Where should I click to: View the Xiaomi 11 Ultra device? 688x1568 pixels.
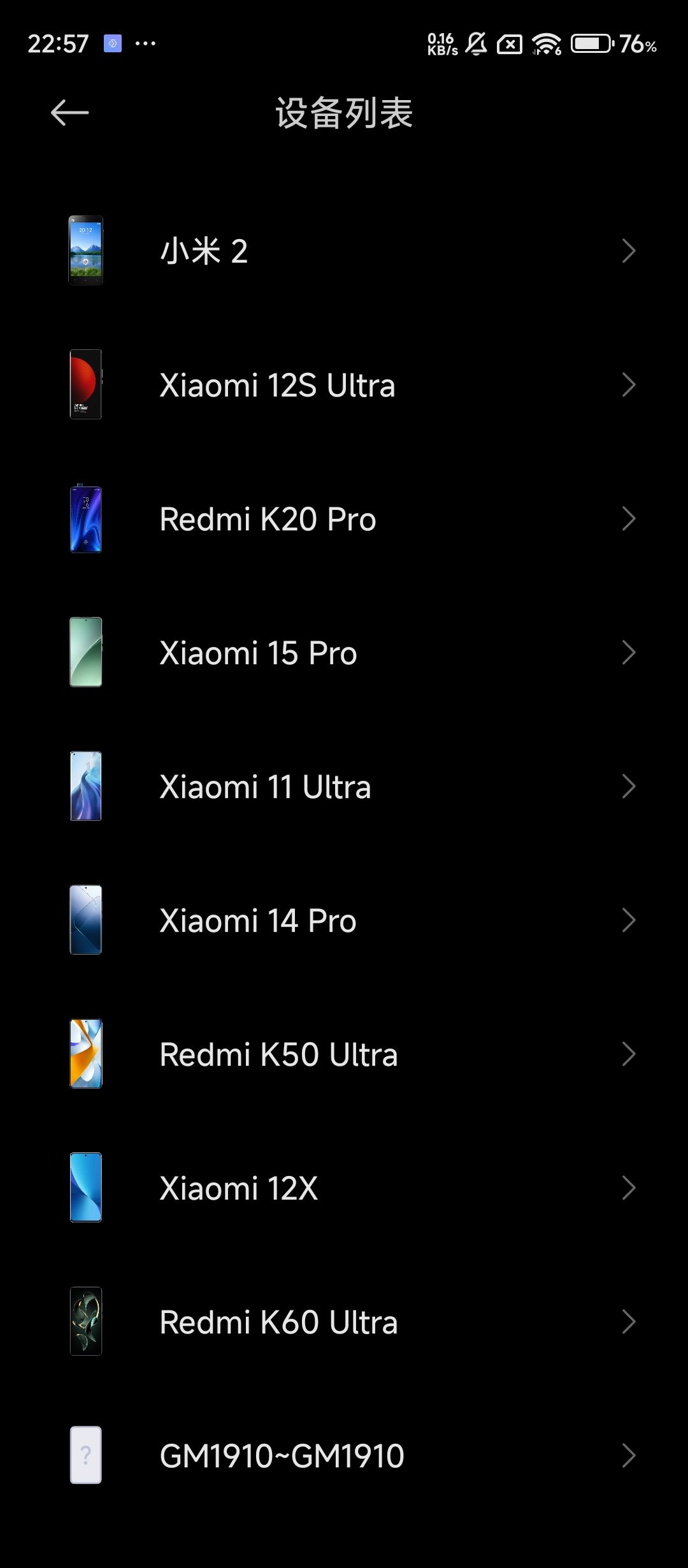(x=344, y=787)
